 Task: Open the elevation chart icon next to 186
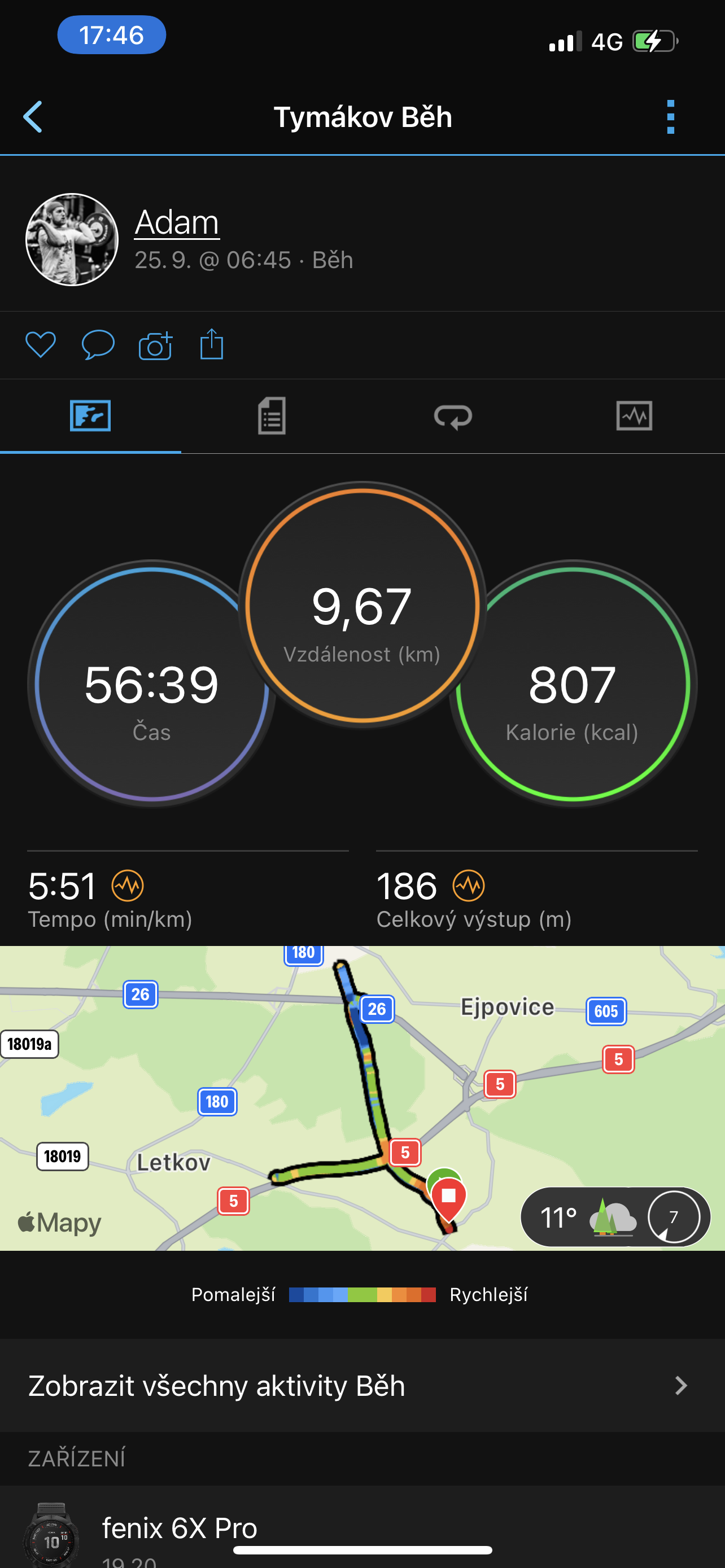pos(469,885)
